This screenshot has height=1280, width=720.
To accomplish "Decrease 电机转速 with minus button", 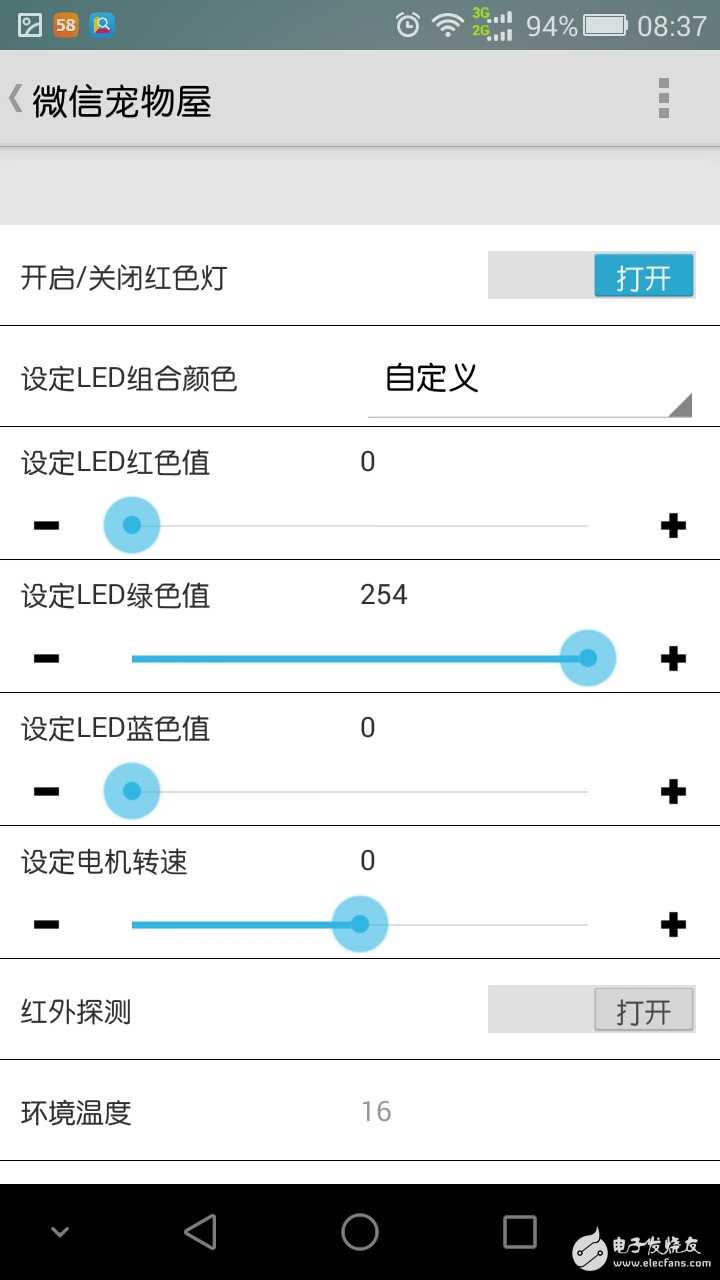I will click(x=46, y=924).
